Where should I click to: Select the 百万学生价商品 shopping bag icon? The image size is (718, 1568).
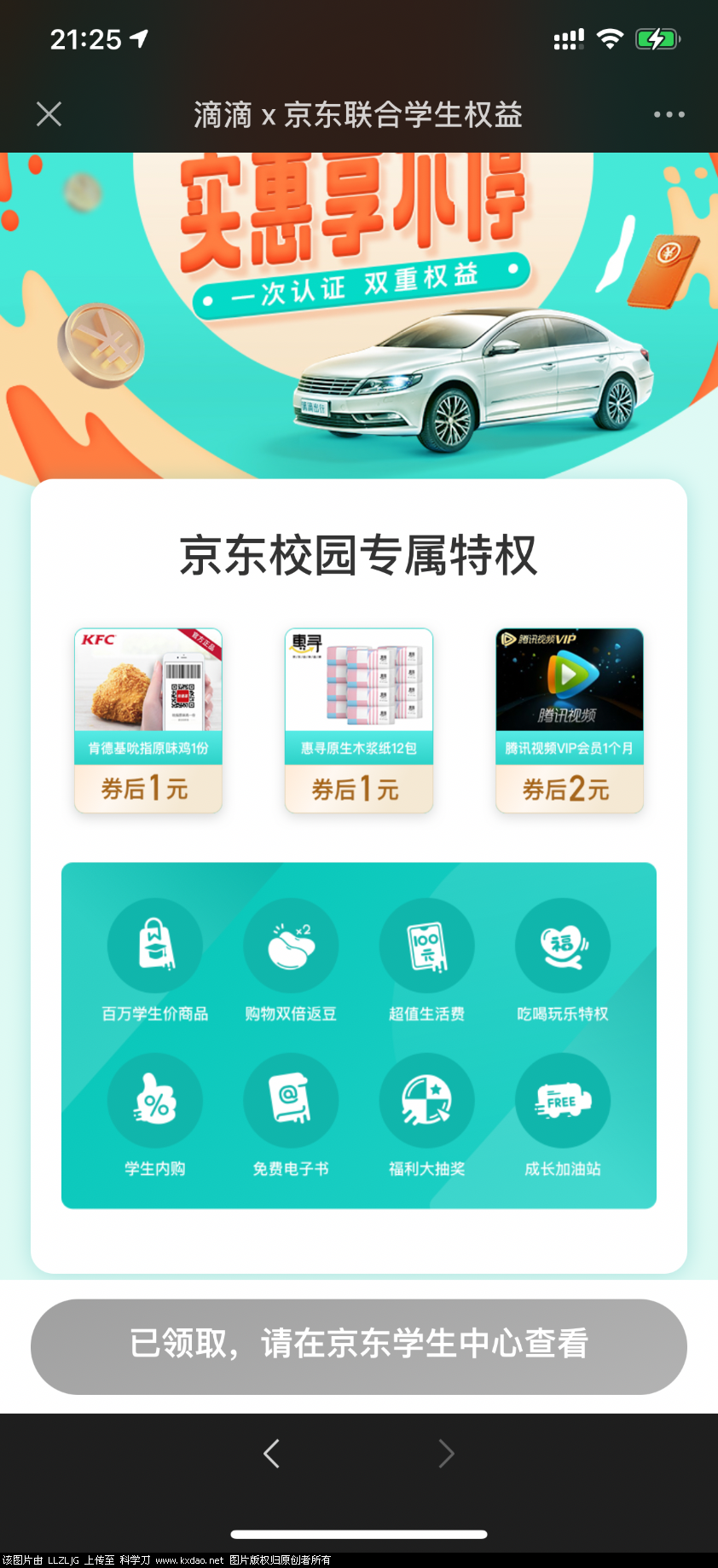(x=155, y=945)
